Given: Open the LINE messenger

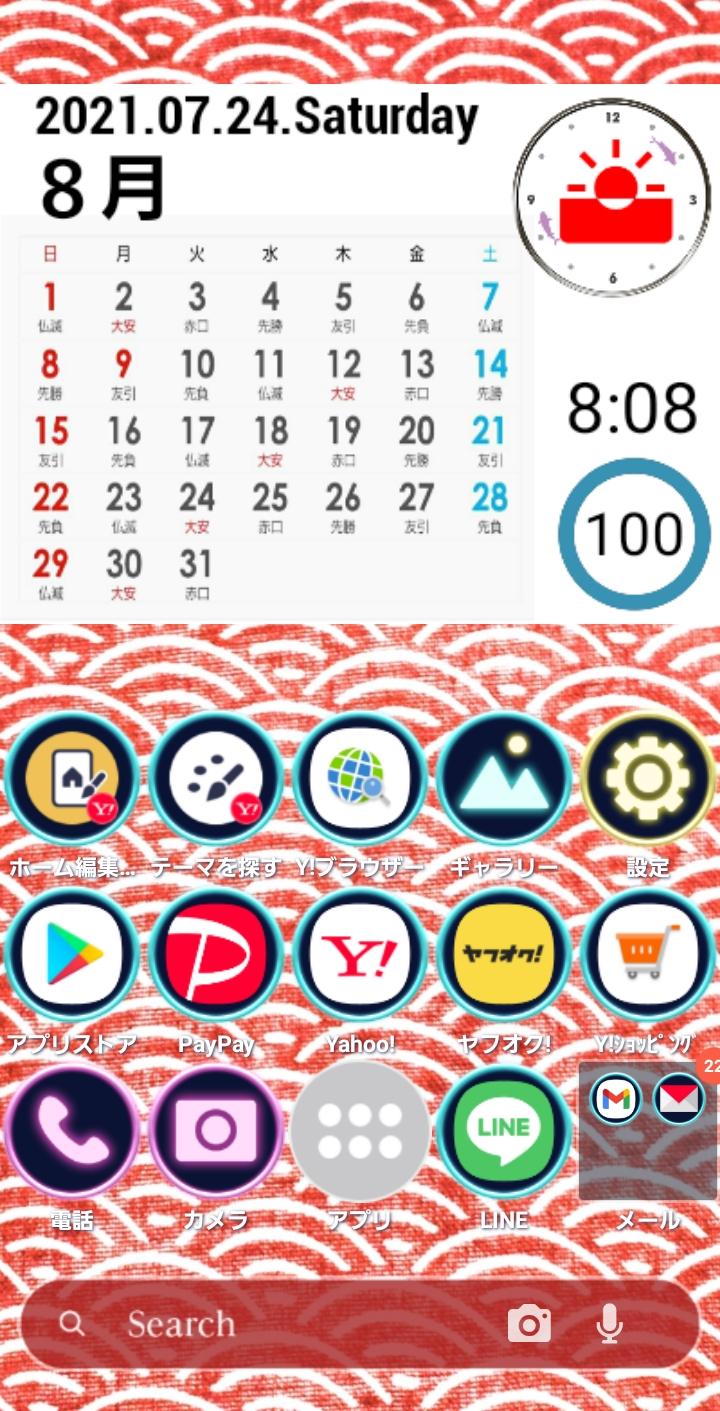Looking at the screenshot, I should click(504, 1132).
